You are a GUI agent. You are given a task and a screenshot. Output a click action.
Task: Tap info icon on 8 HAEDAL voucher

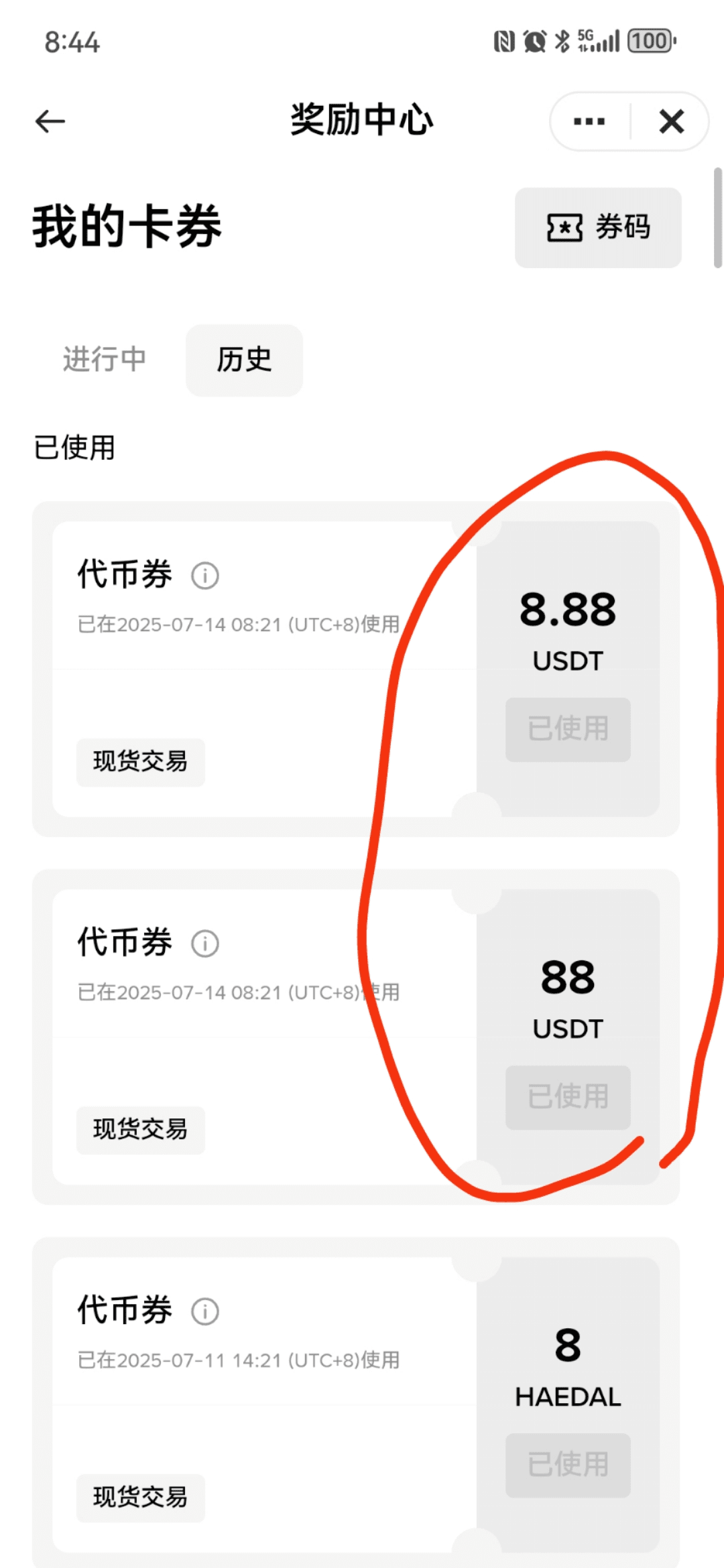pyautogui.click(x=205, y=1311)
